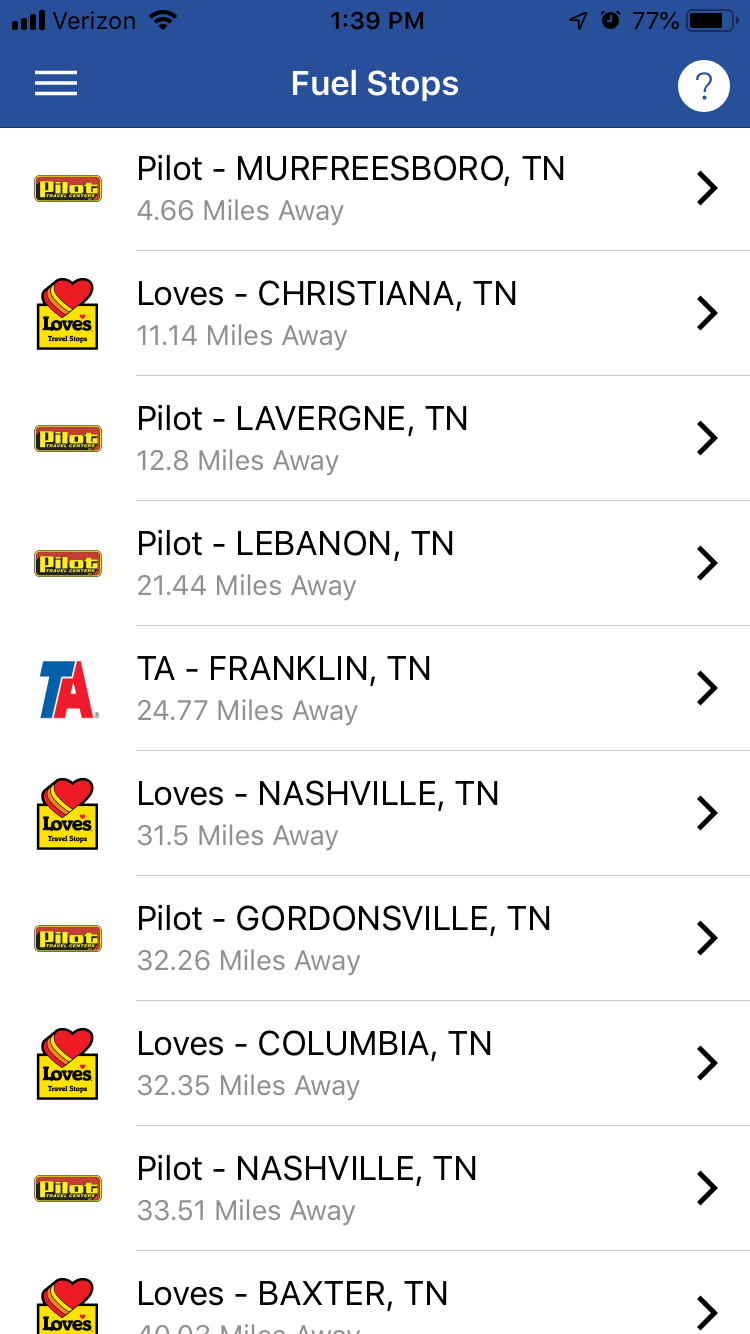
Task: Open Pilot - NASHVILLE, TN stop
Action: coord(375,1188)
